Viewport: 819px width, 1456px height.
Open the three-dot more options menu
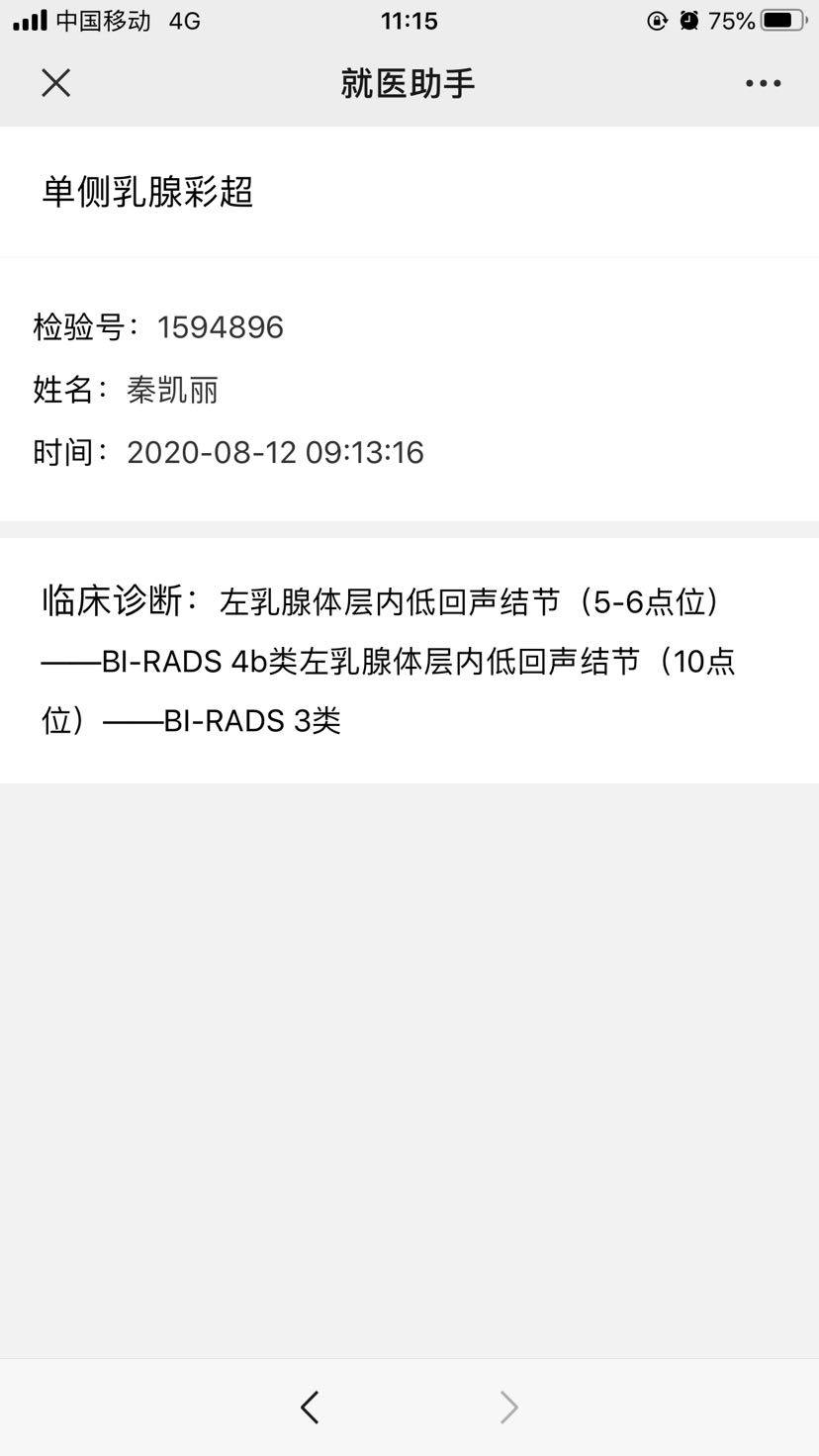(763, 83)
